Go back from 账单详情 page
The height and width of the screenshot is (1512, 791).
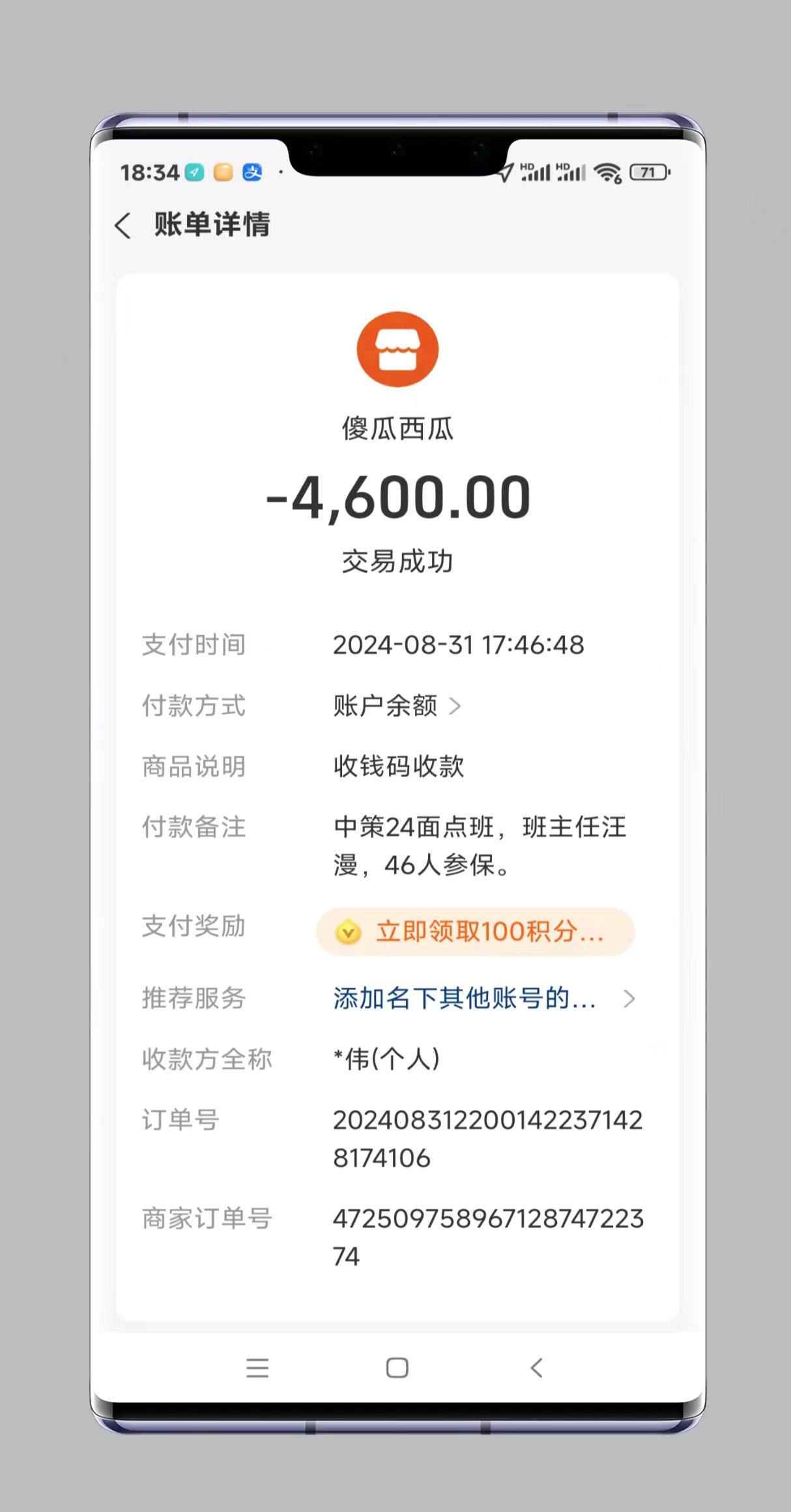click(122, 225)
